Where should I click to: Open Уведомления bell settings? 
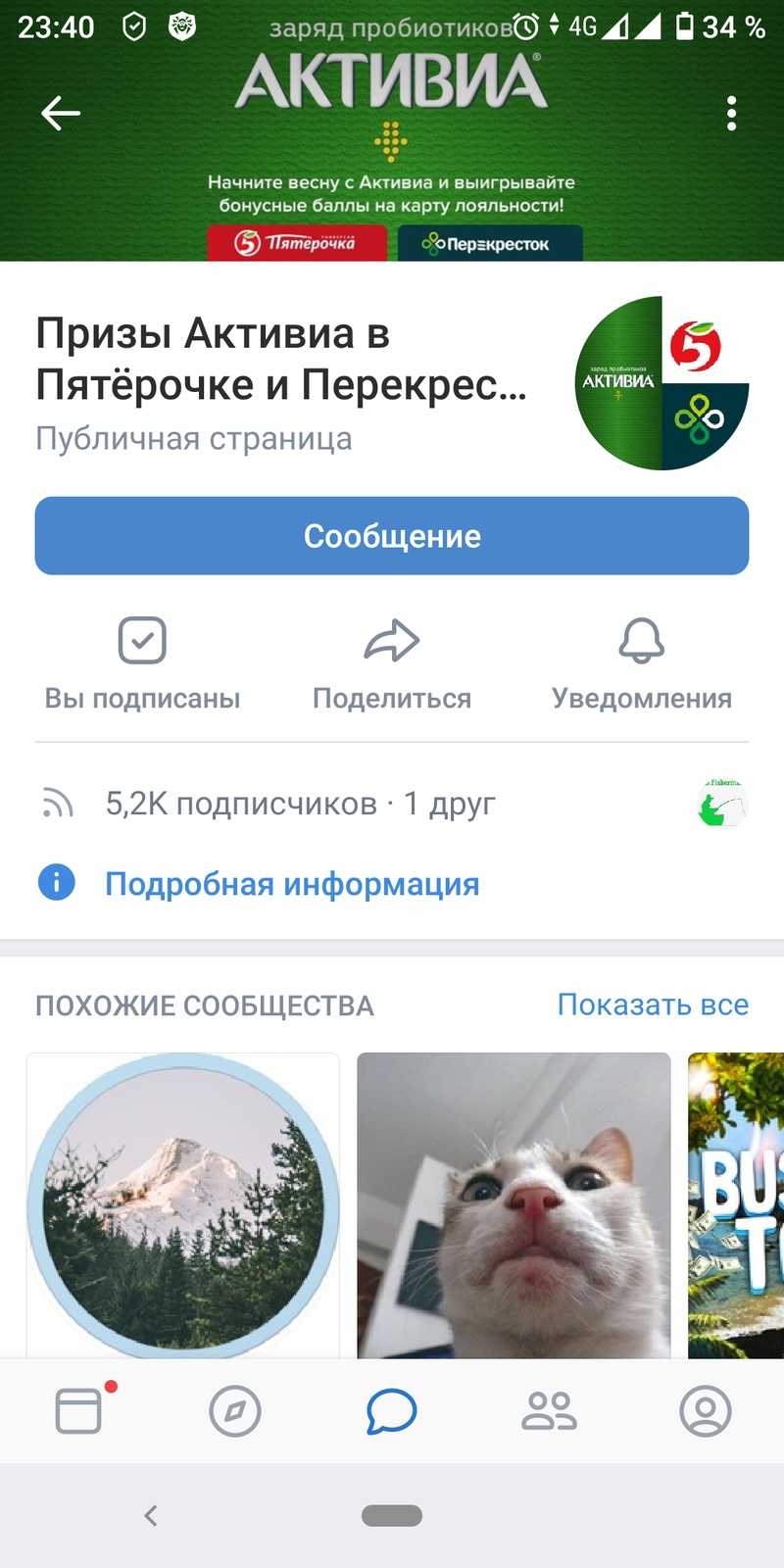[x=641, y=663]
